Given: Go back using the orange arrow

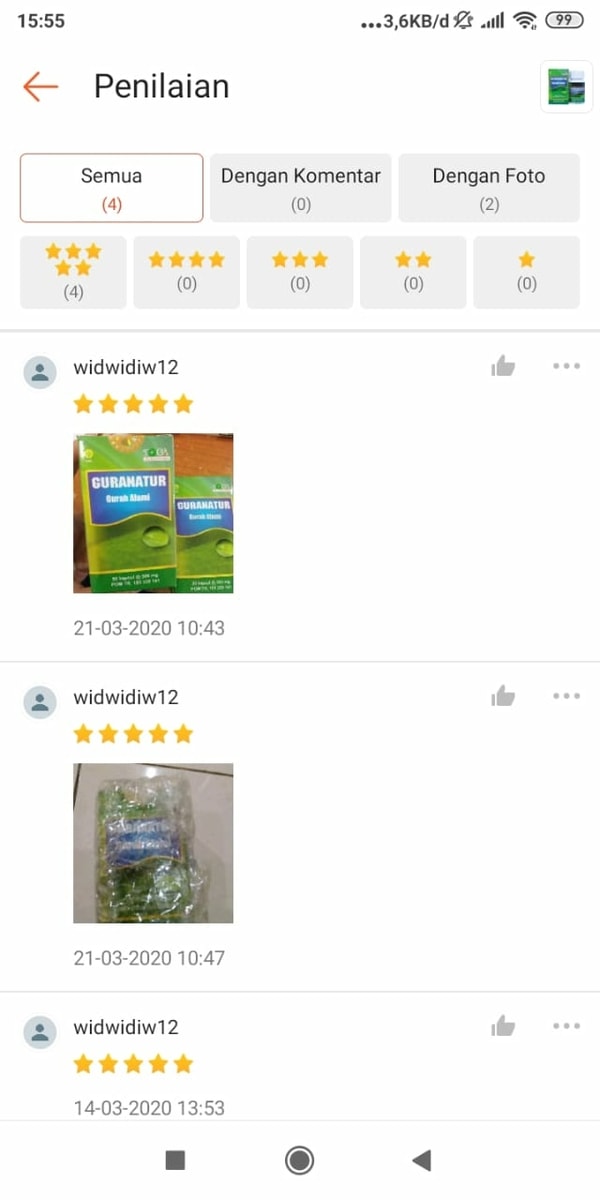Looking at the screenshot, I should [40, 87].
